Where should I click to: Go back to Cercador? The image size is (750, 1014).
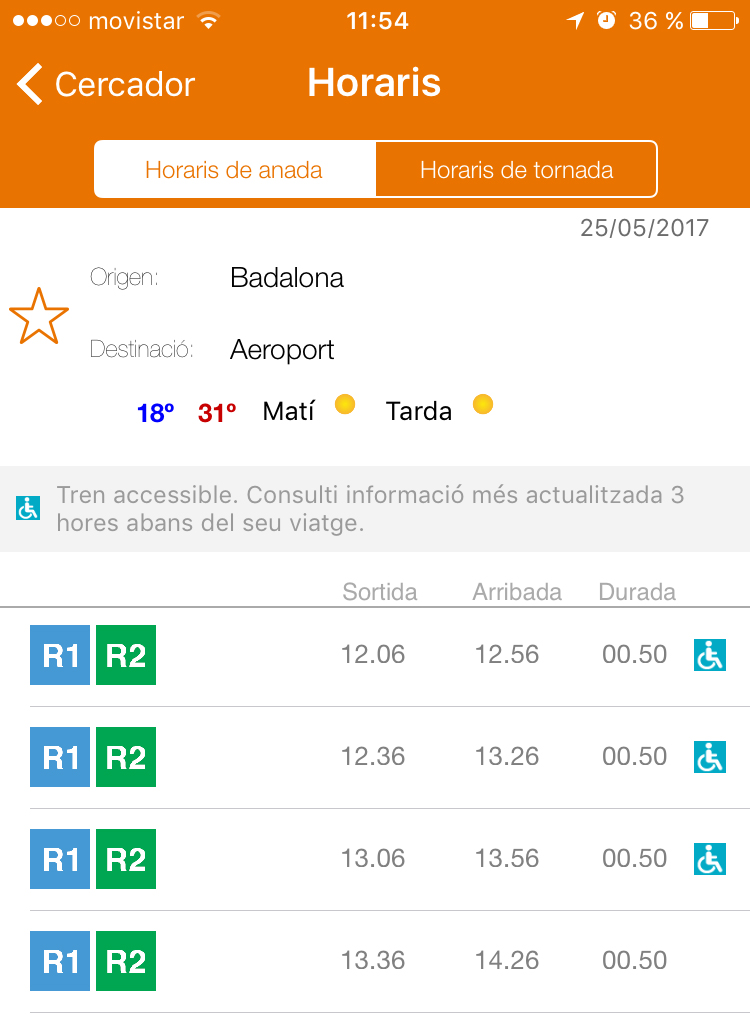105,84
